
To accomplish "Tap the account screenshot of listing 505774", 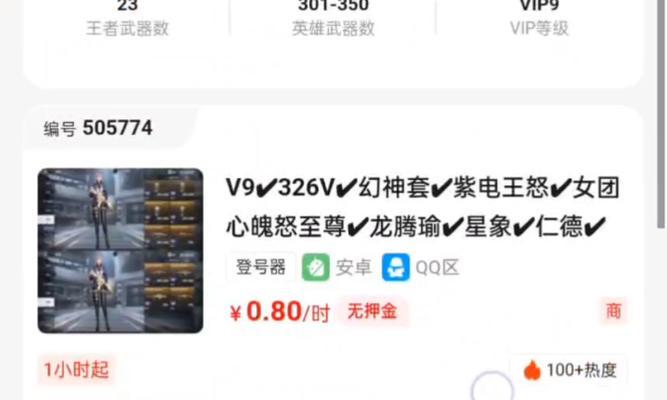I will tap(120, 250).
